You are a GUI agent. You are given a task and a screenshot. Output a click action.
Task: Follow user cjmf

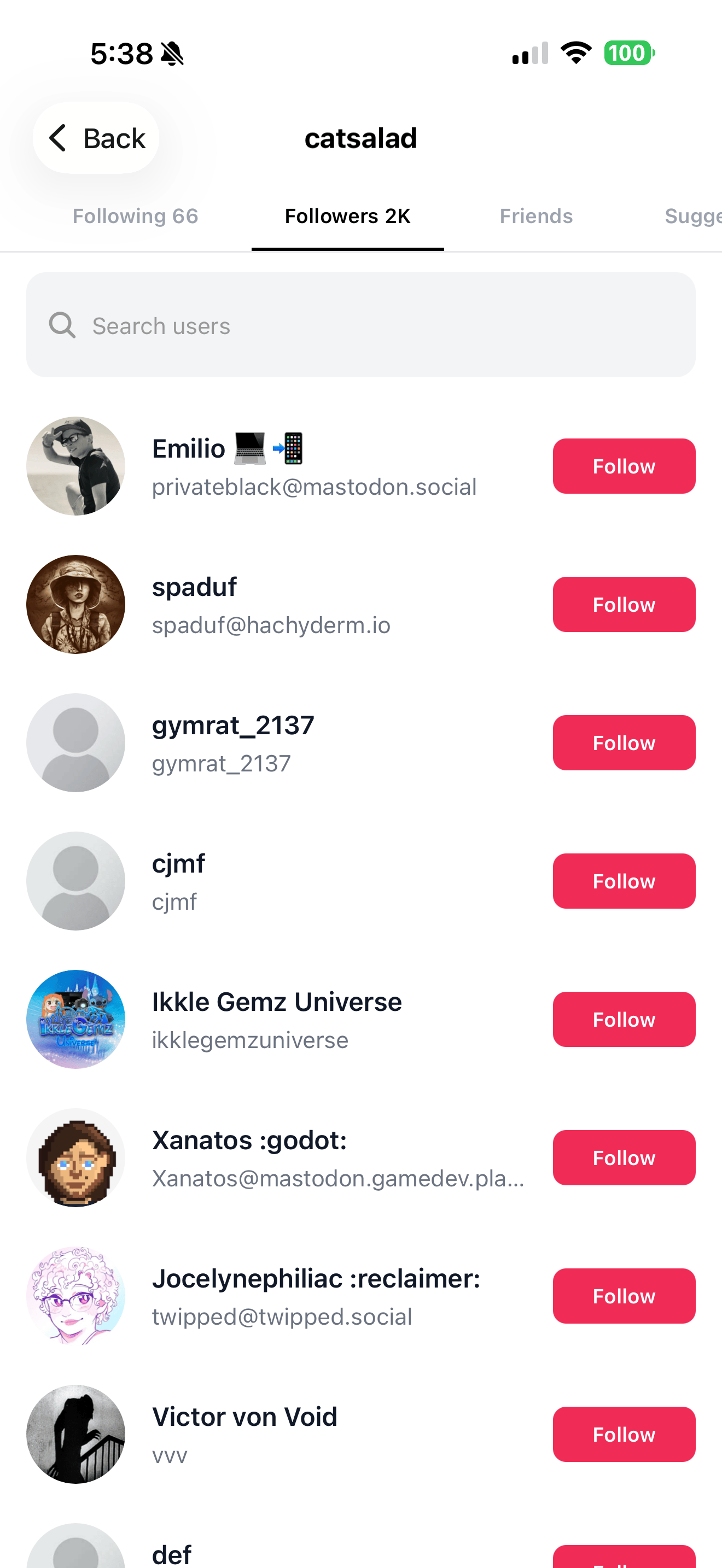click(x=624, y=881)
